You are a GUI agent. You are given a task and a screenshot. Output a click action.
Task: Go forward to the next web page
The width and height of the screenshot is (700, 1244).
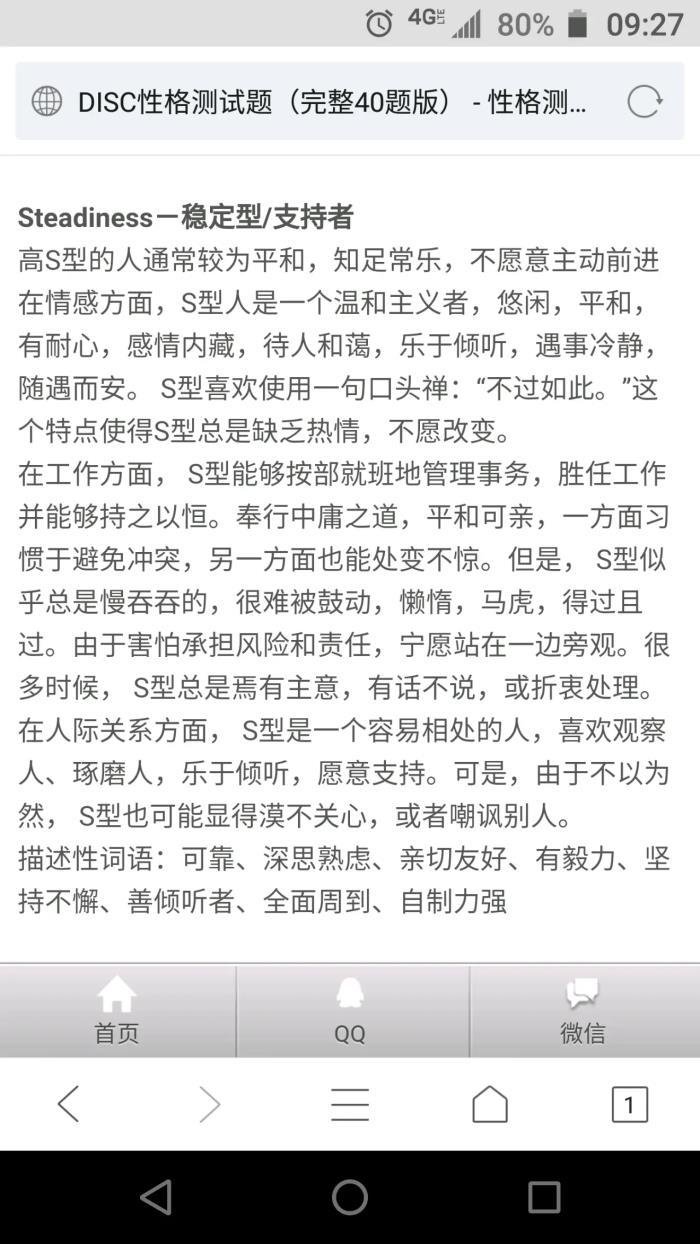[209, 1104]
